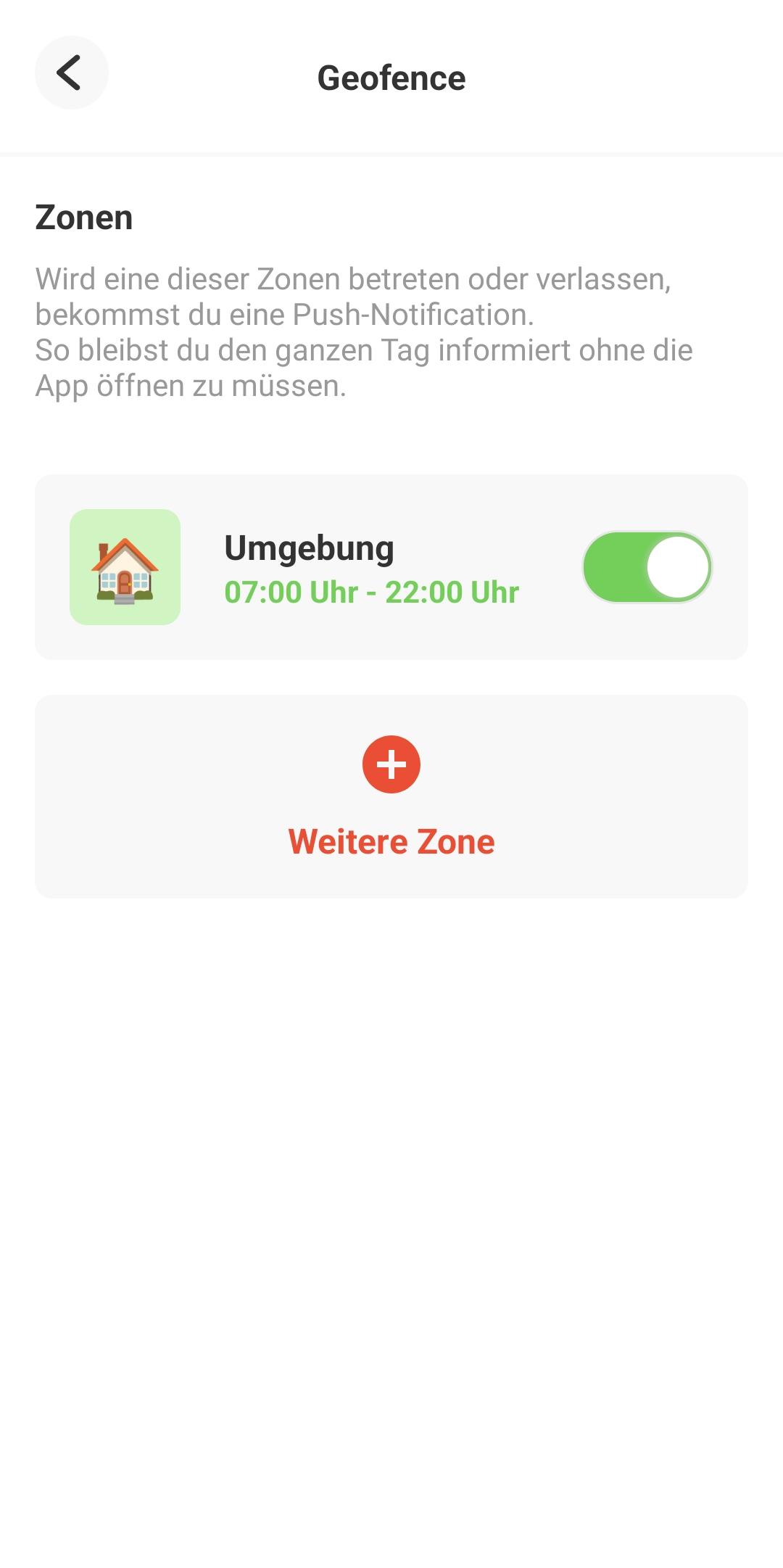Add another zone via Weitere Zone
This screenshot has width=783, height=1568.
[x=391, y=796]
